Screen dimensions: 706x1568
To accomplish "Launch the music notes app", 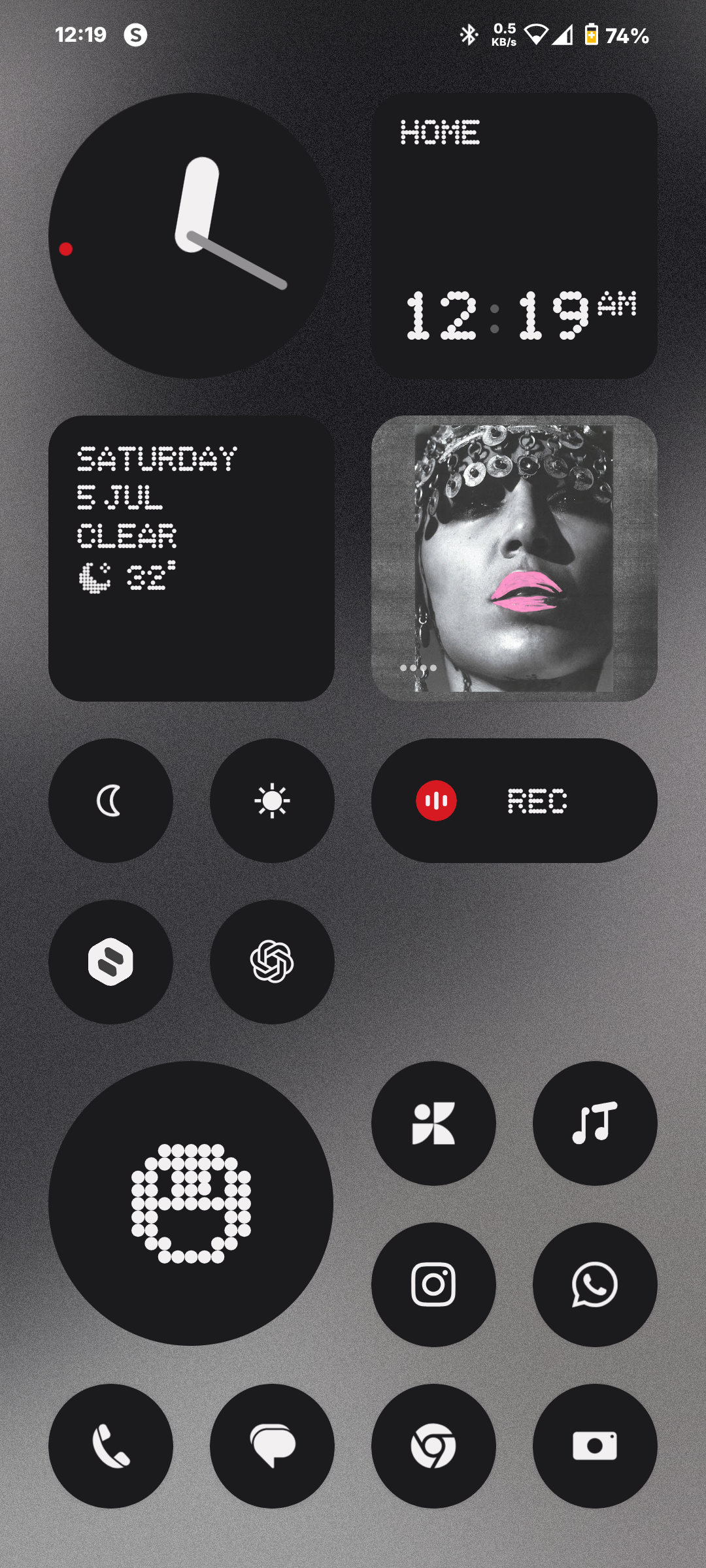I will tap(595, 1123).
